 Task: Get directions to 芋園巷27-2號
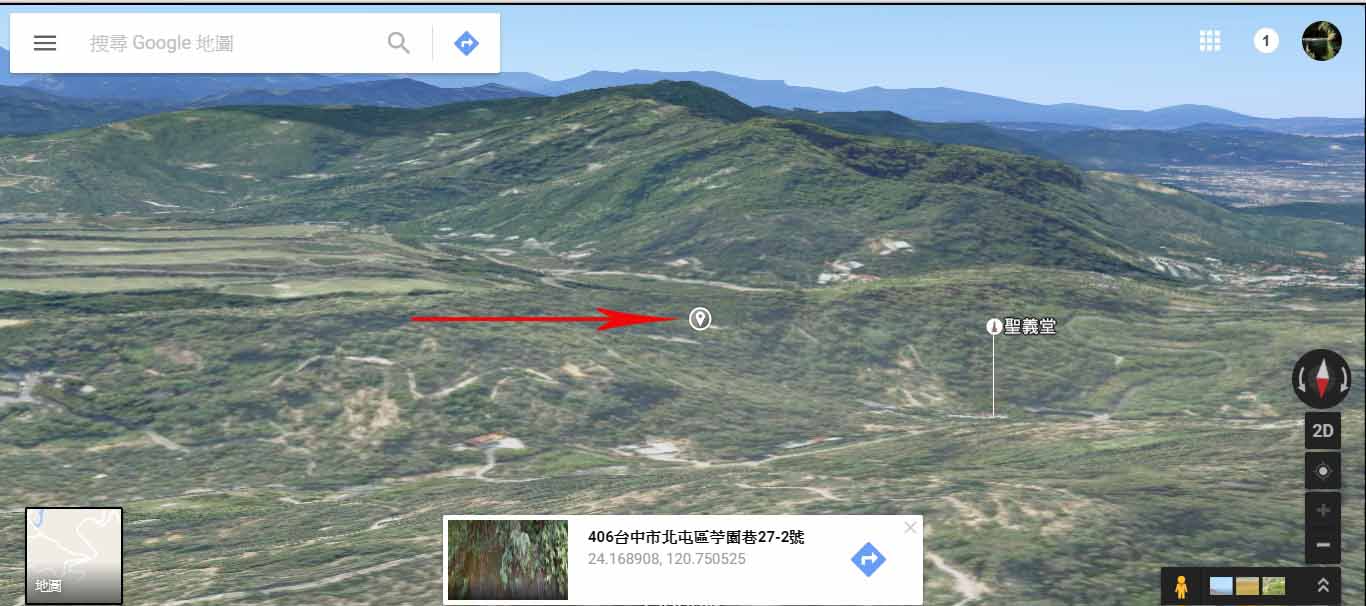868,559
